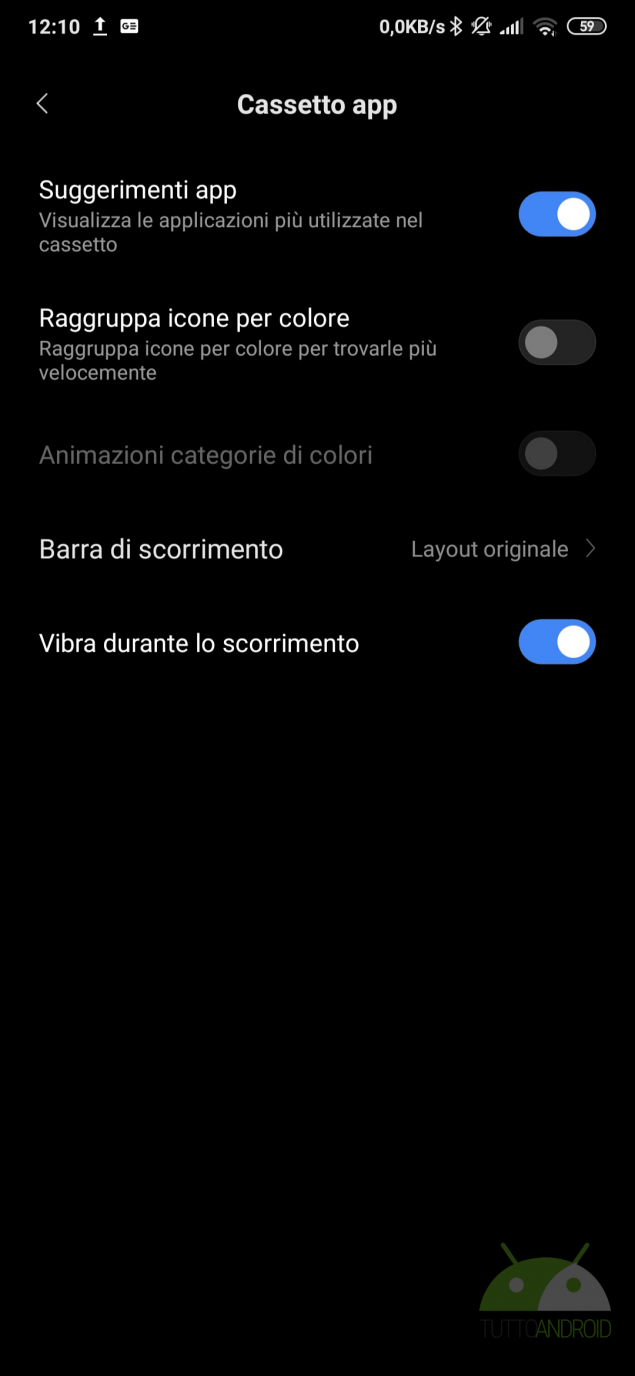This screenshot has width=635, height=1376.
Task: Enable Raggruppa icone per colore
Action: click(556, 343)
